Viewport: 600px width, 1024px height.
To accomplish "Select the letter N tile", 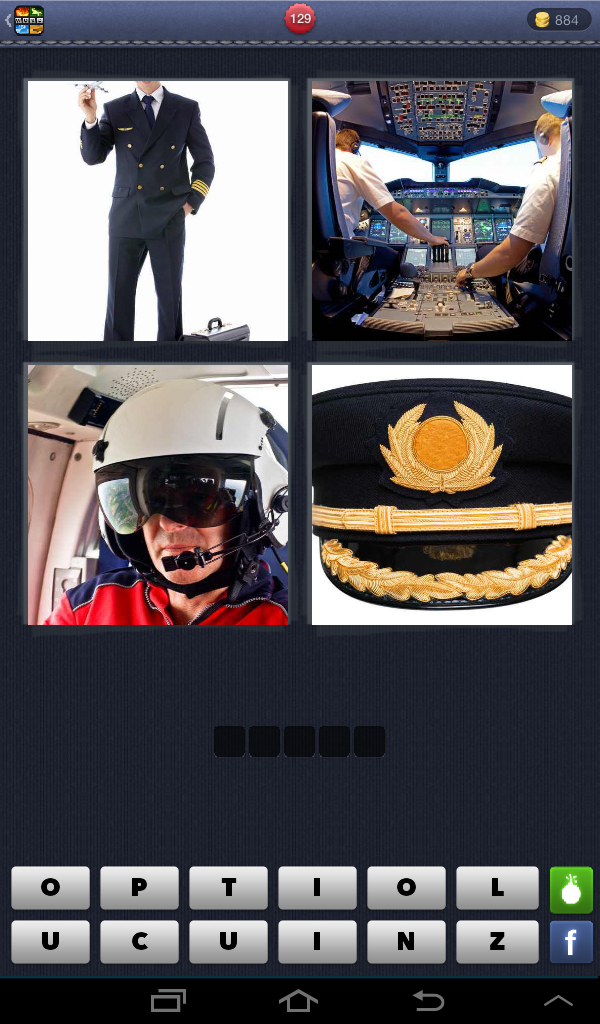I will 406,941.
